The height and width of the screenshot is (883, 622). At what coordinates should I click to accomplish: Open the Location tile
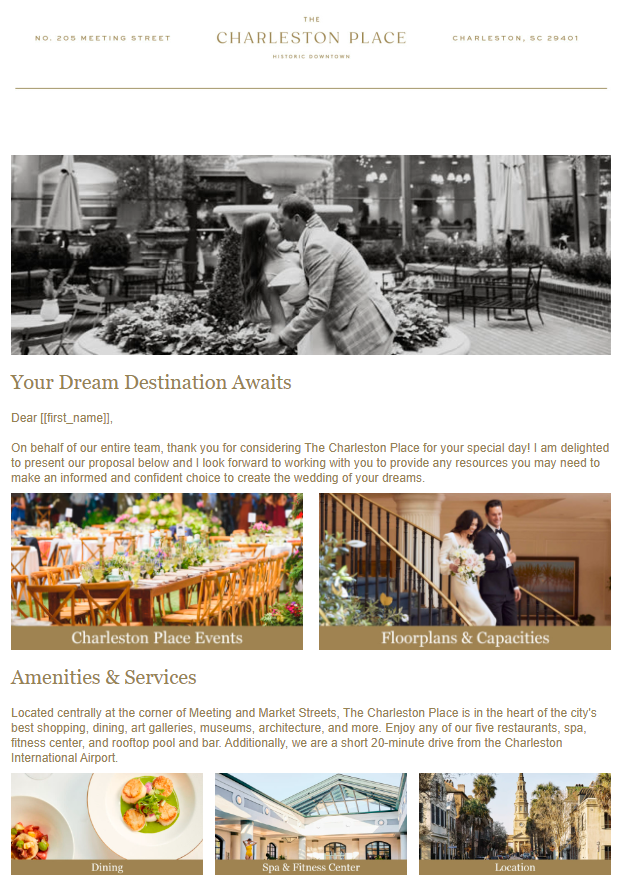coord(515,823)
